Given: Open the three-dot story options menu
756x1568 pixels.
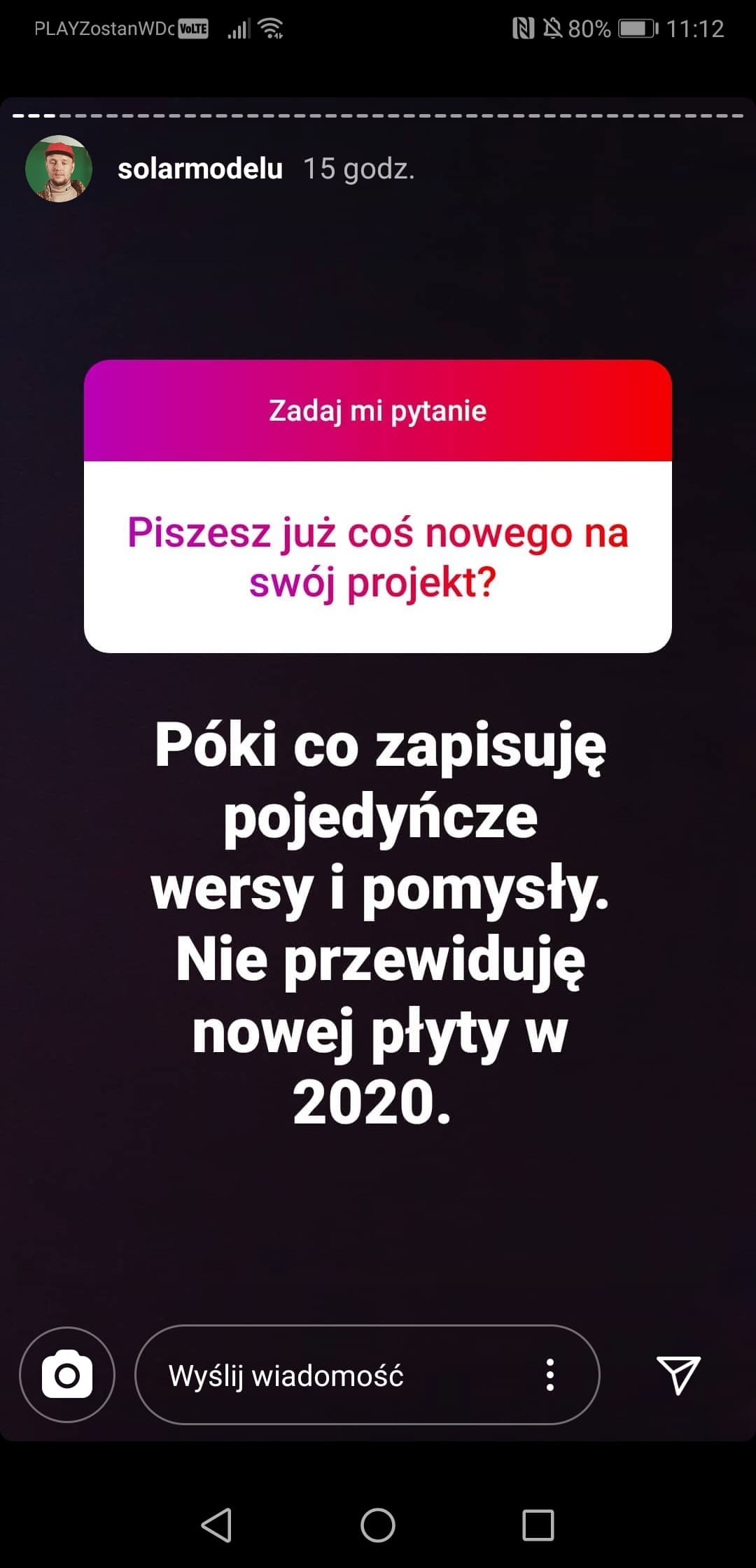Looking at the screenshot, I should point(550,1375).
